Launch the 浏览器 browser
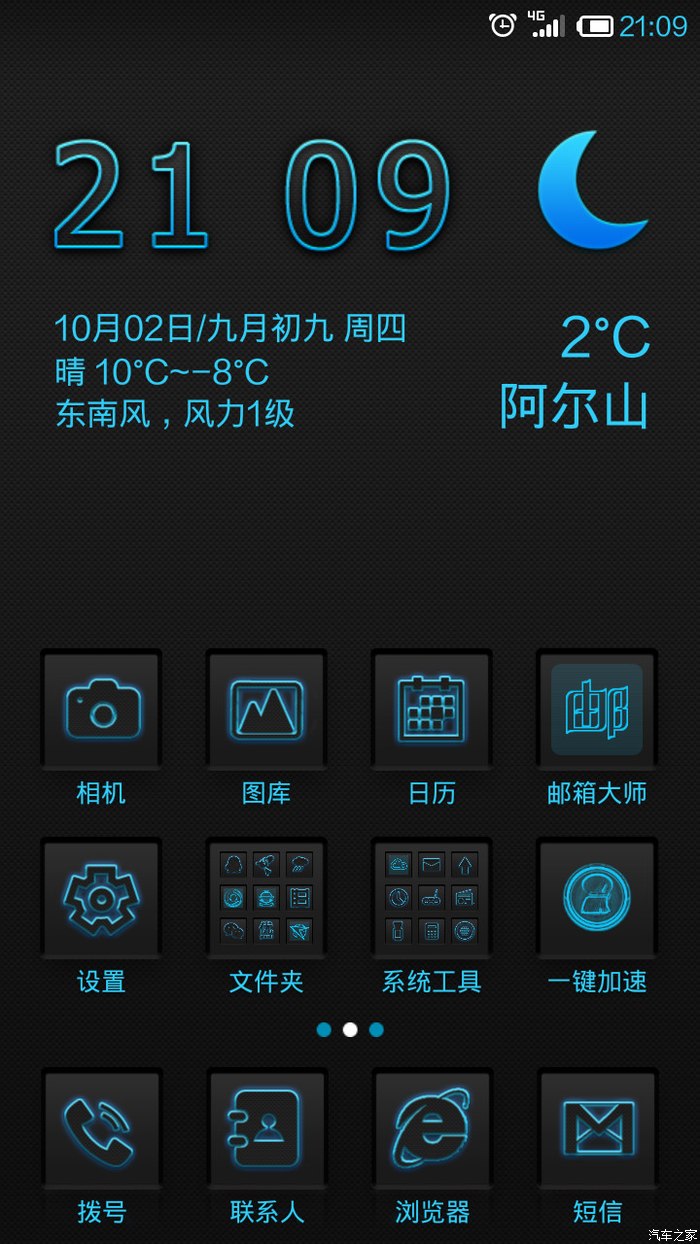The width and height of the screenshot is (700, 1244). 431,1128
